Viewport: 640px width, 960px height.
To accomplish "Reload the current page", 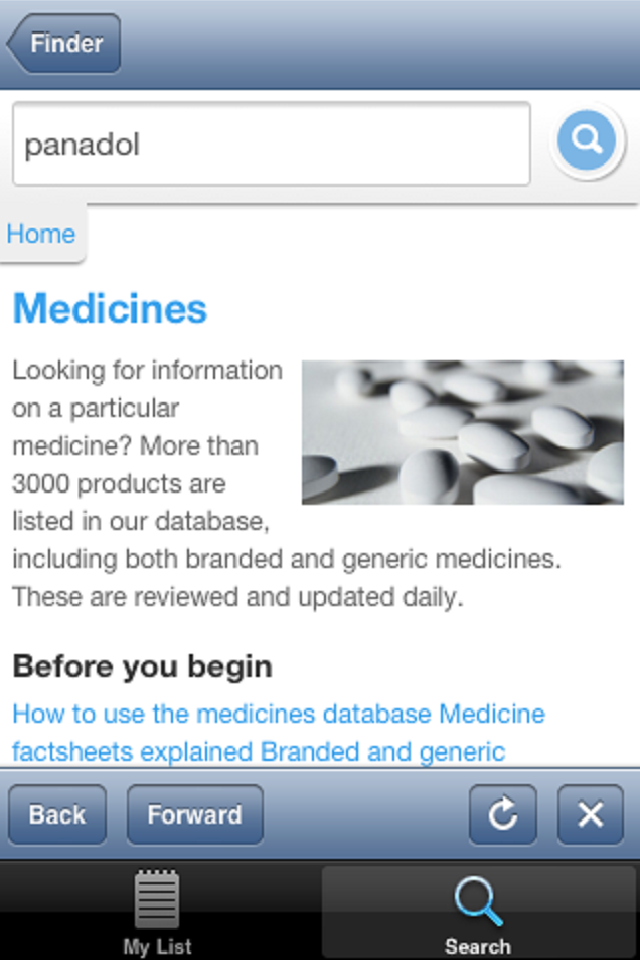I will pos(502,815).
